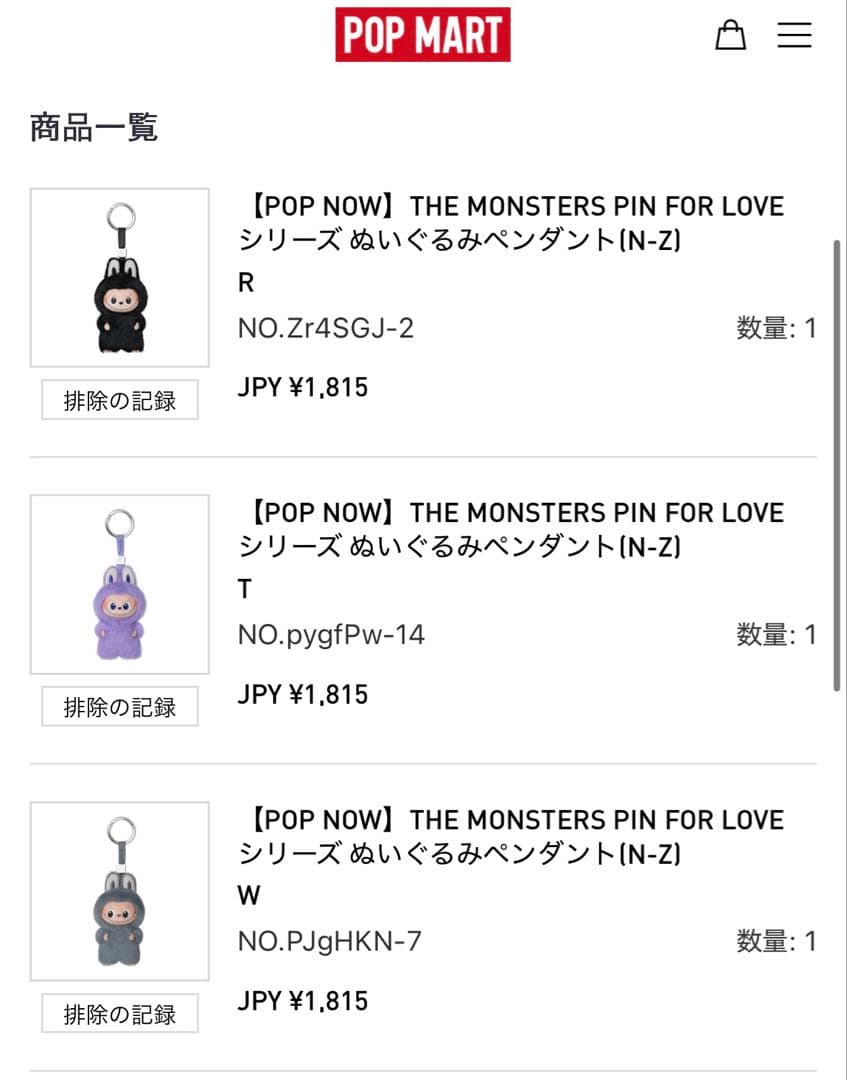Click the 商品一覧 heading

tap(93, 127)
